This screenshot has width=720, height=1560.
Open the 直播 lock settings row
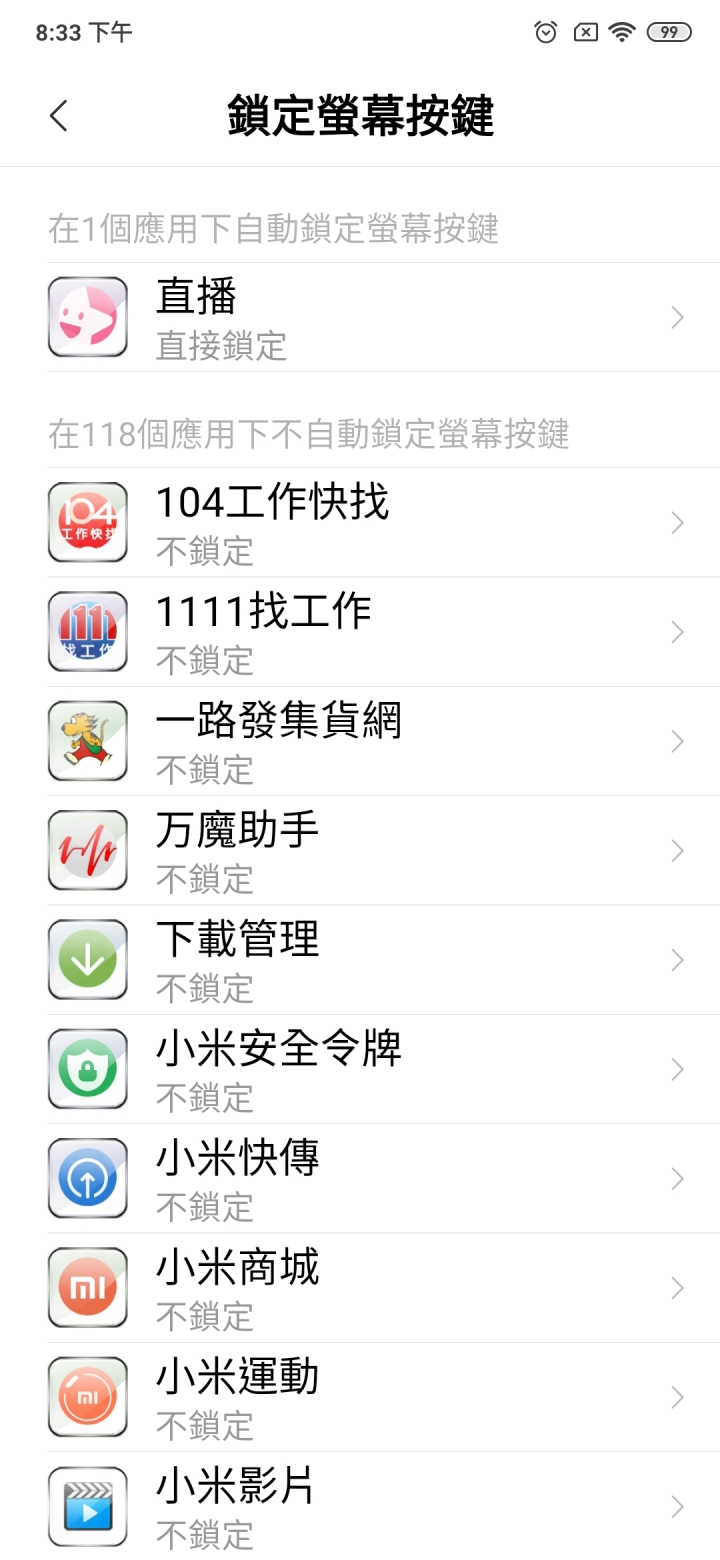(360, 318)
